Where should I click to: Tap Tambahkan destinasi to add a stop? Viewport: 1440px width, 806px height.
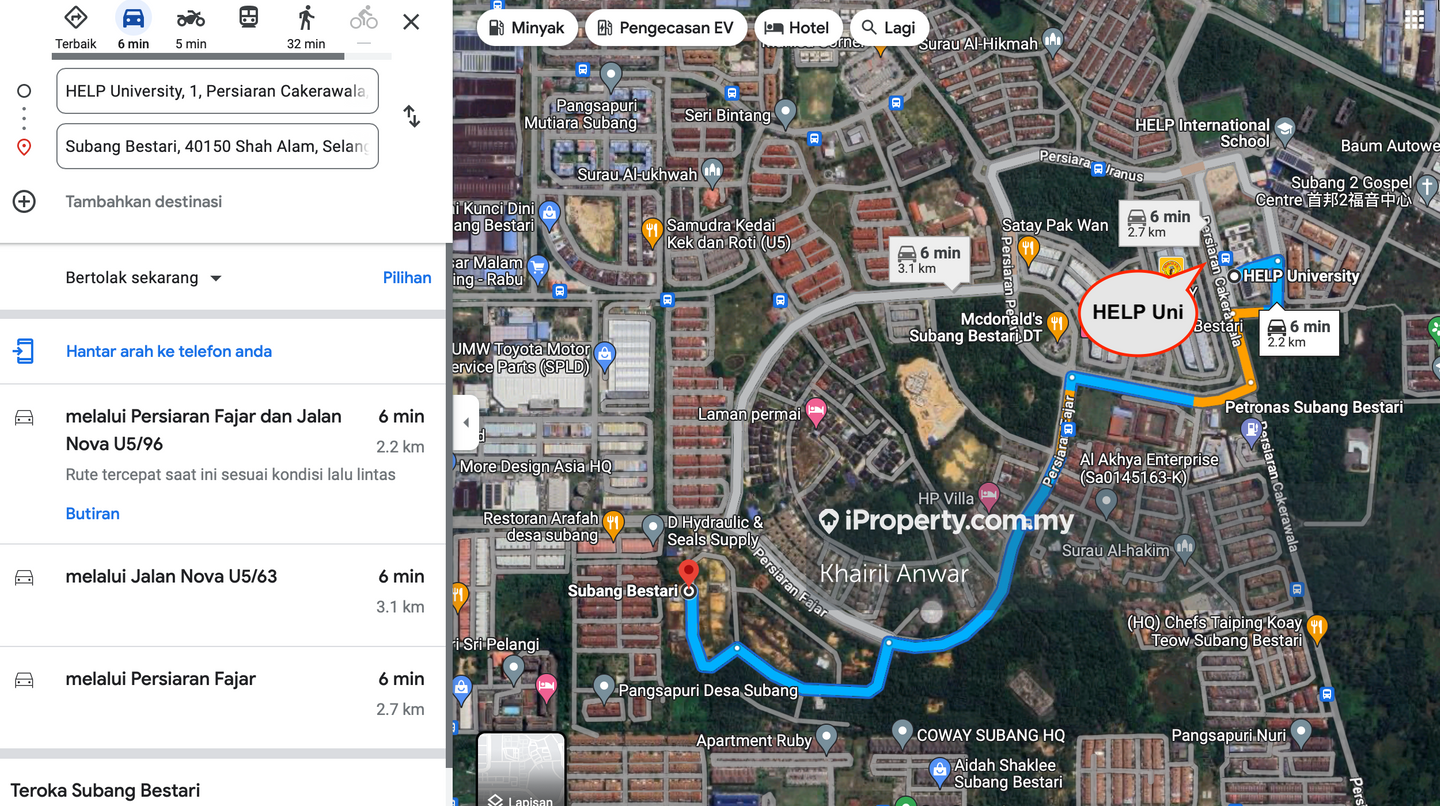pos(143,201)
